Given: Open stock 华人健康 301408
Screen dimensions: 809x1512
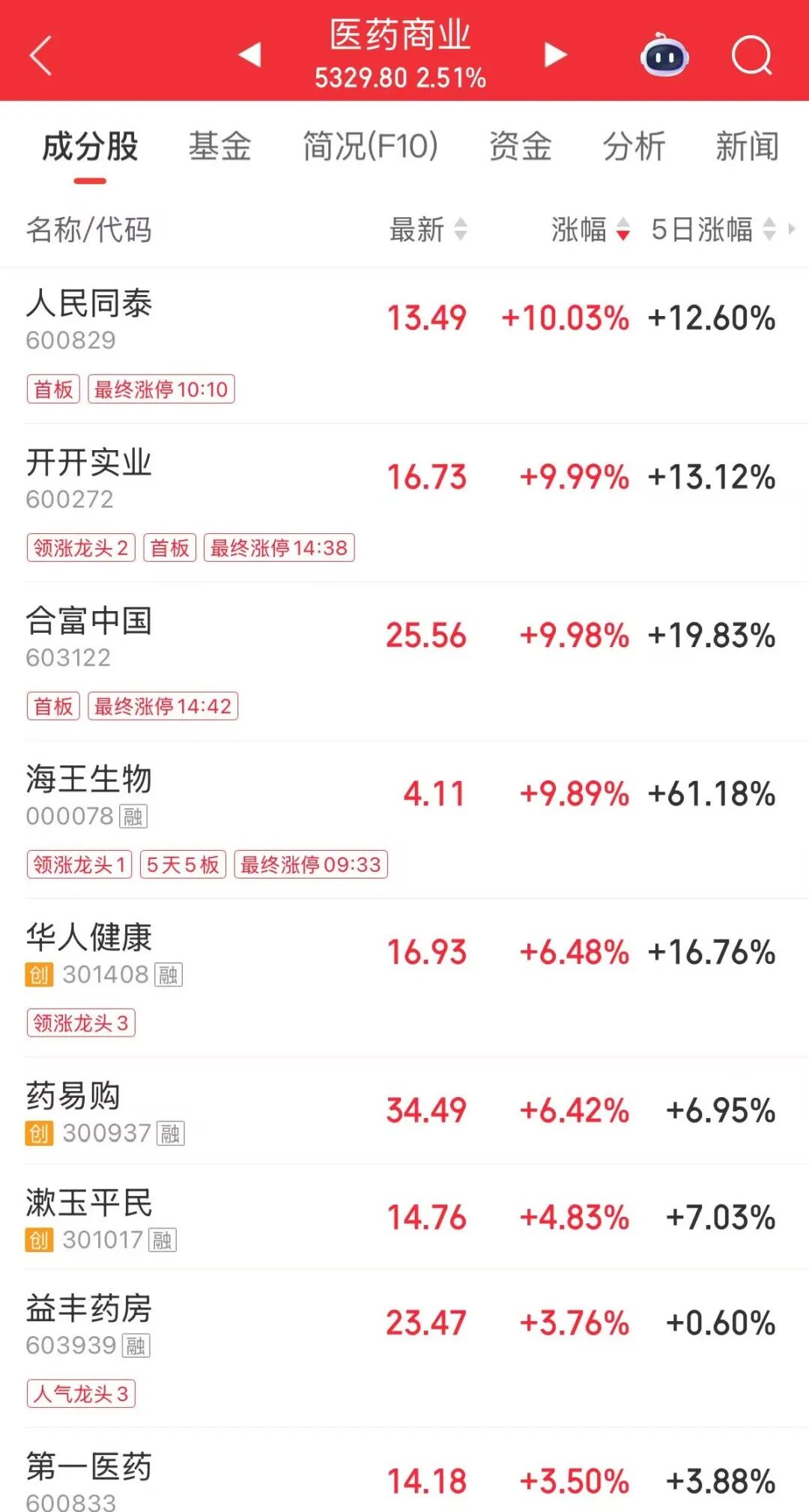Looking at the screenshot, I should [x=90, y=953].
